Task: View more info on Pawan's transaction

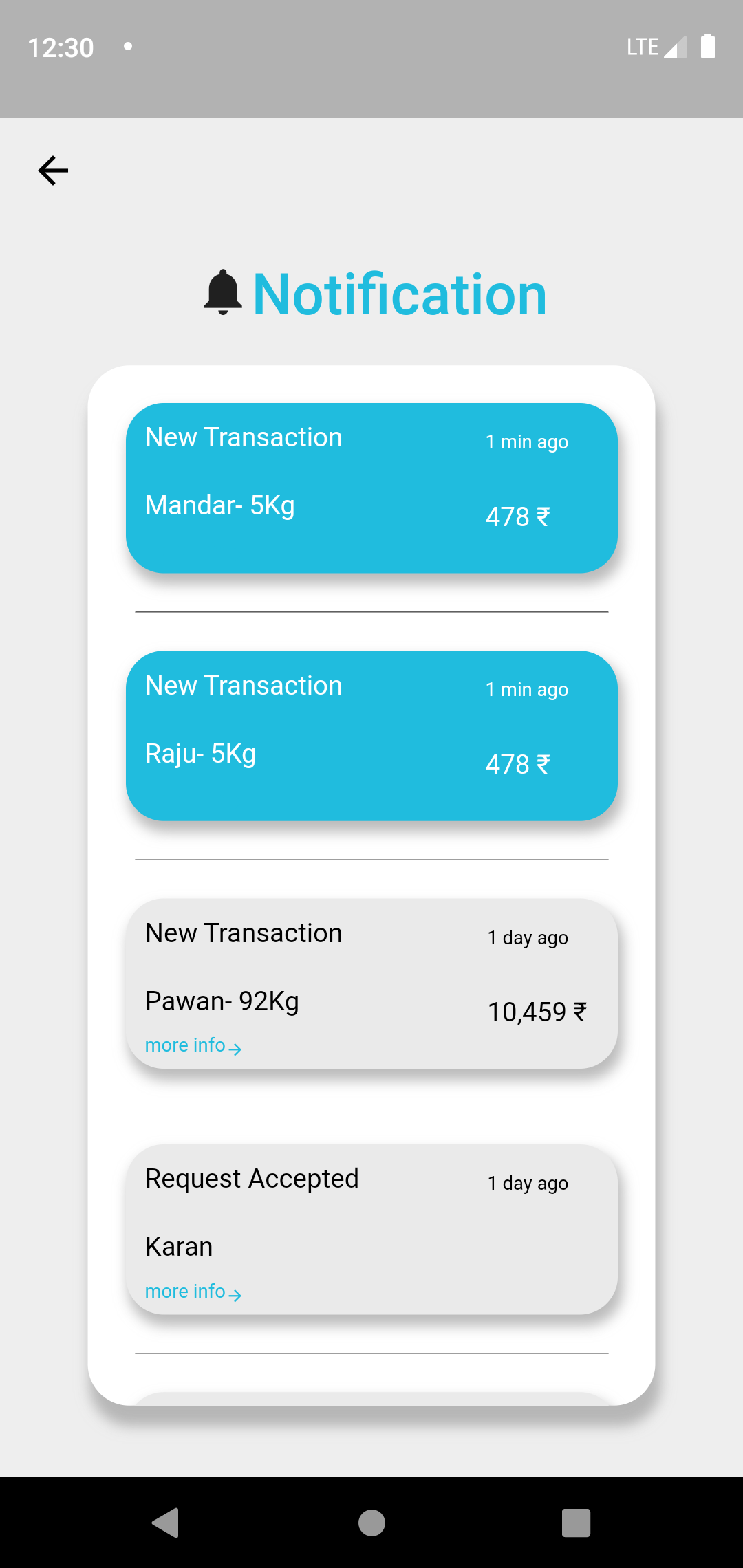Action: pos(193,1046)
